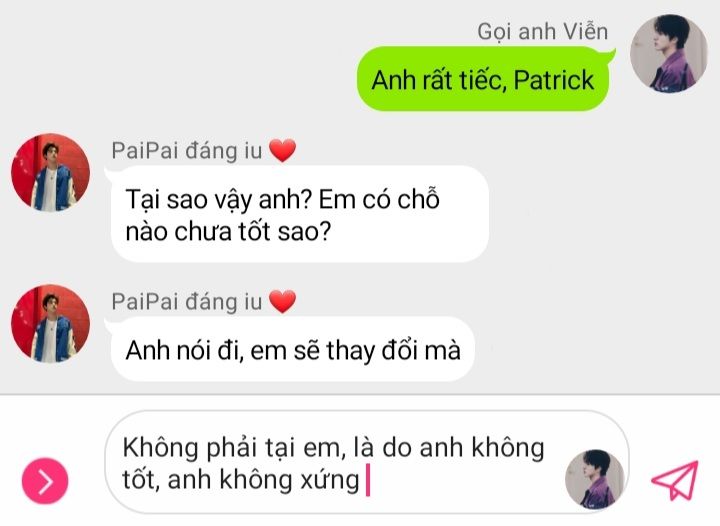The width and height of the screenshot is (720, 526).
Task: Open PaiPai đáng iu's avatar beside "Tại sao vậy anh?"
Action: point(50,172)
